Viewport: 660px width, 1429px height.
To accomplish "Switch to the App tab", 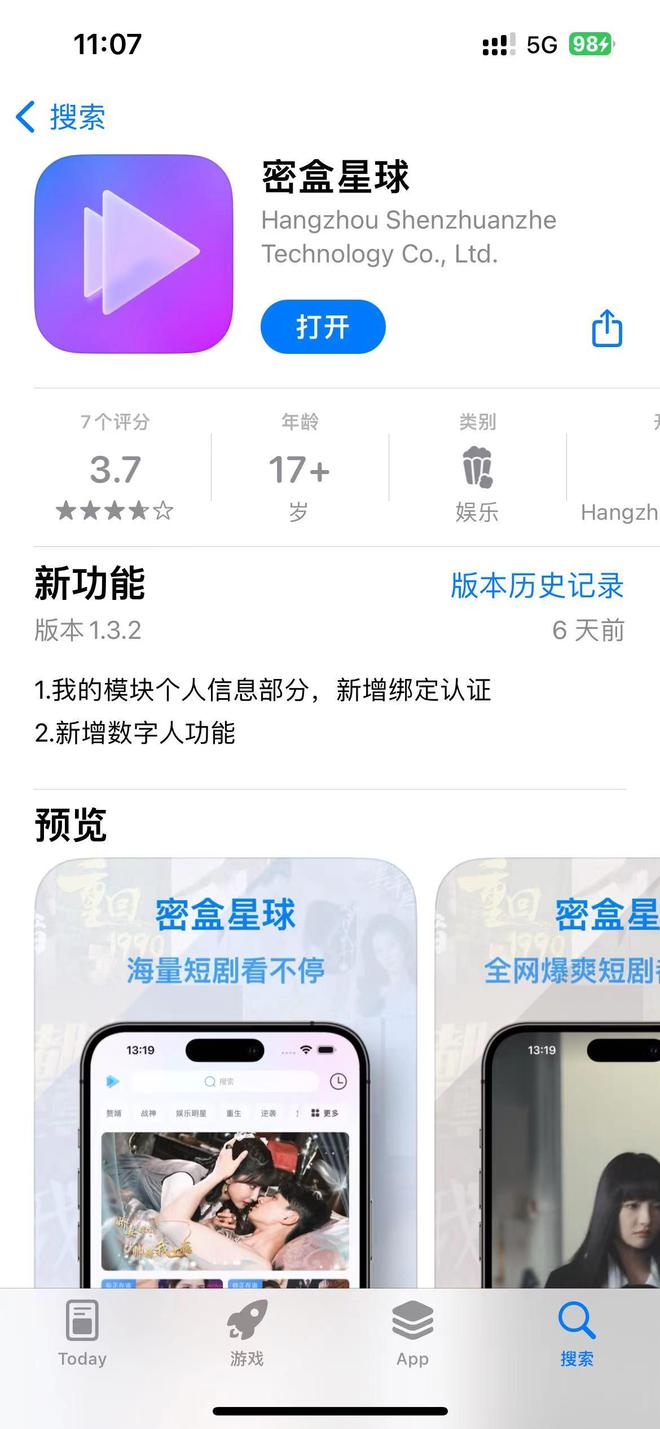I will click(x=412, y=1332).
